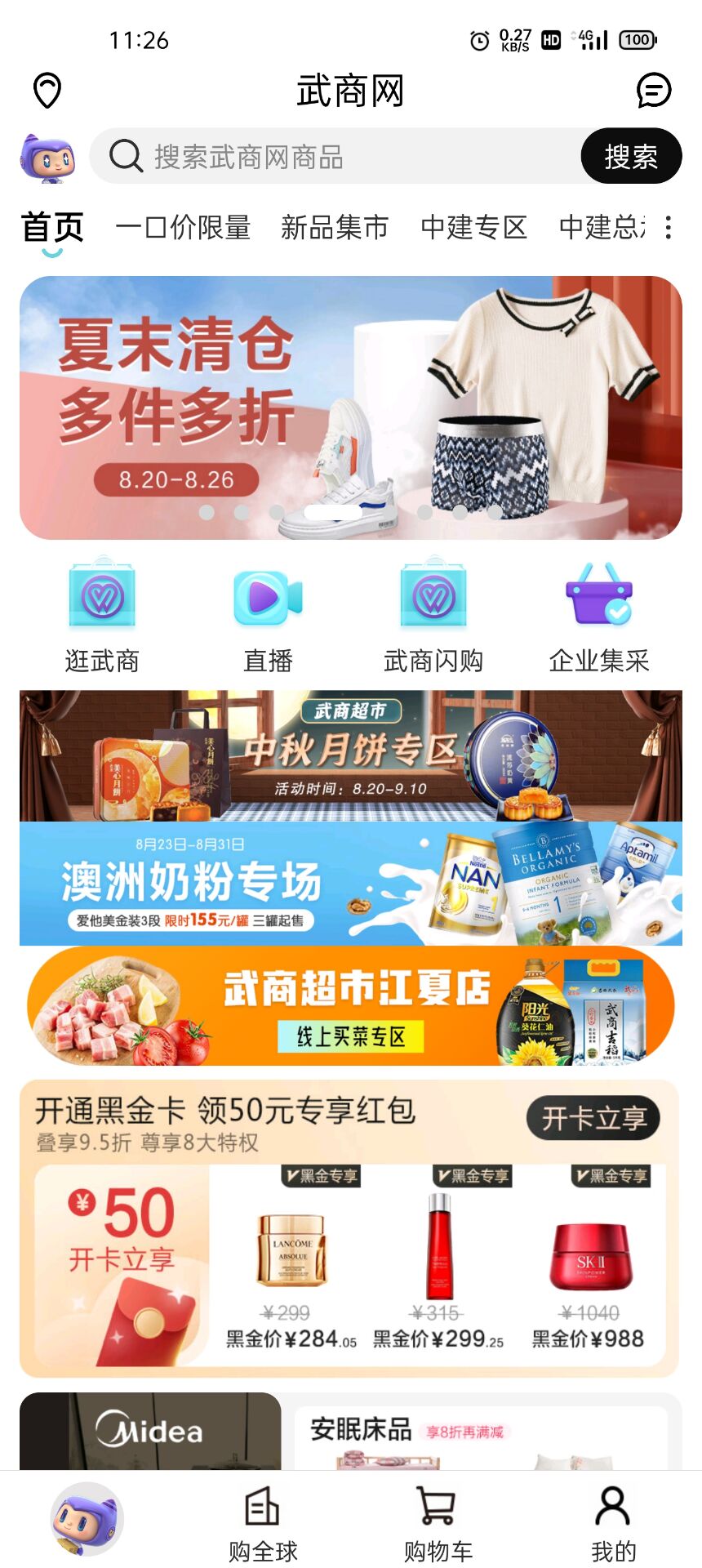Tap the 开卡立享 black card button
This screenshot has width=702, height=1568.
(593, 1118)
